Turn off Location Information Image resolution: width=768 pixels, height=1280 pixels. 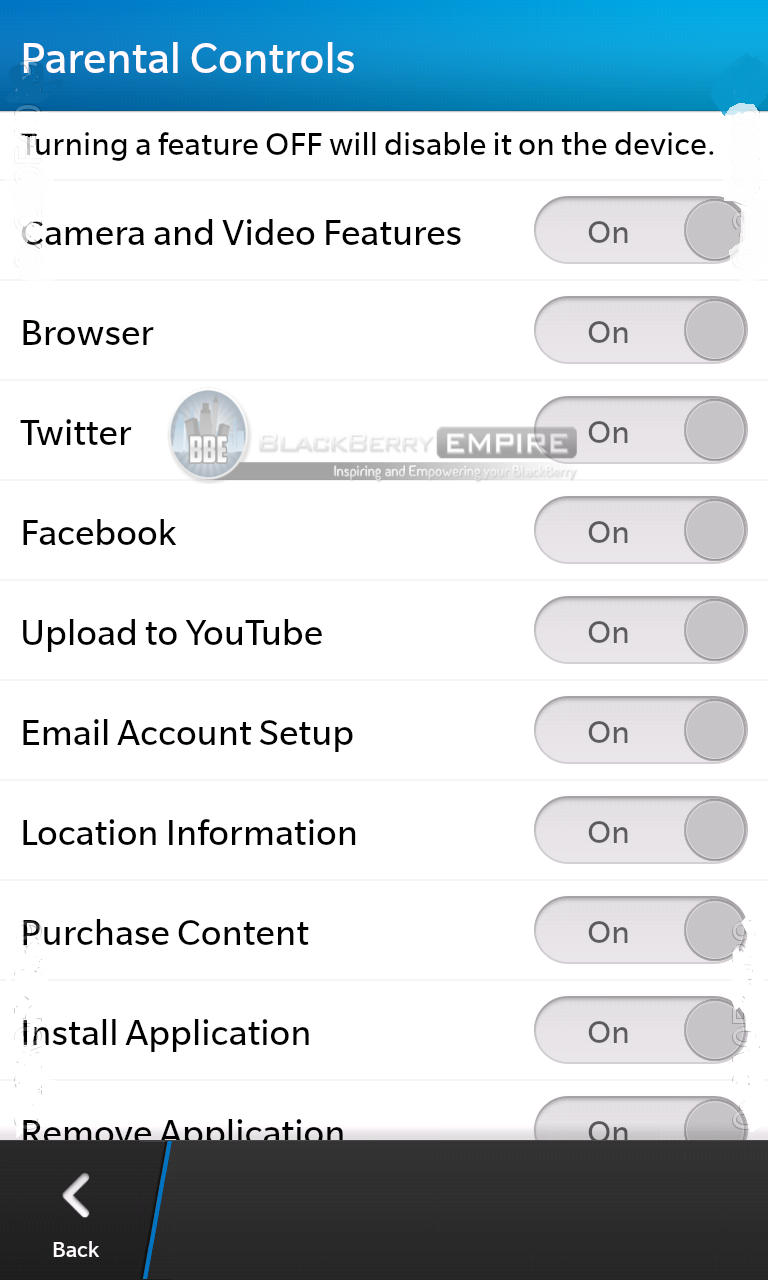click(x=641, y=831)
